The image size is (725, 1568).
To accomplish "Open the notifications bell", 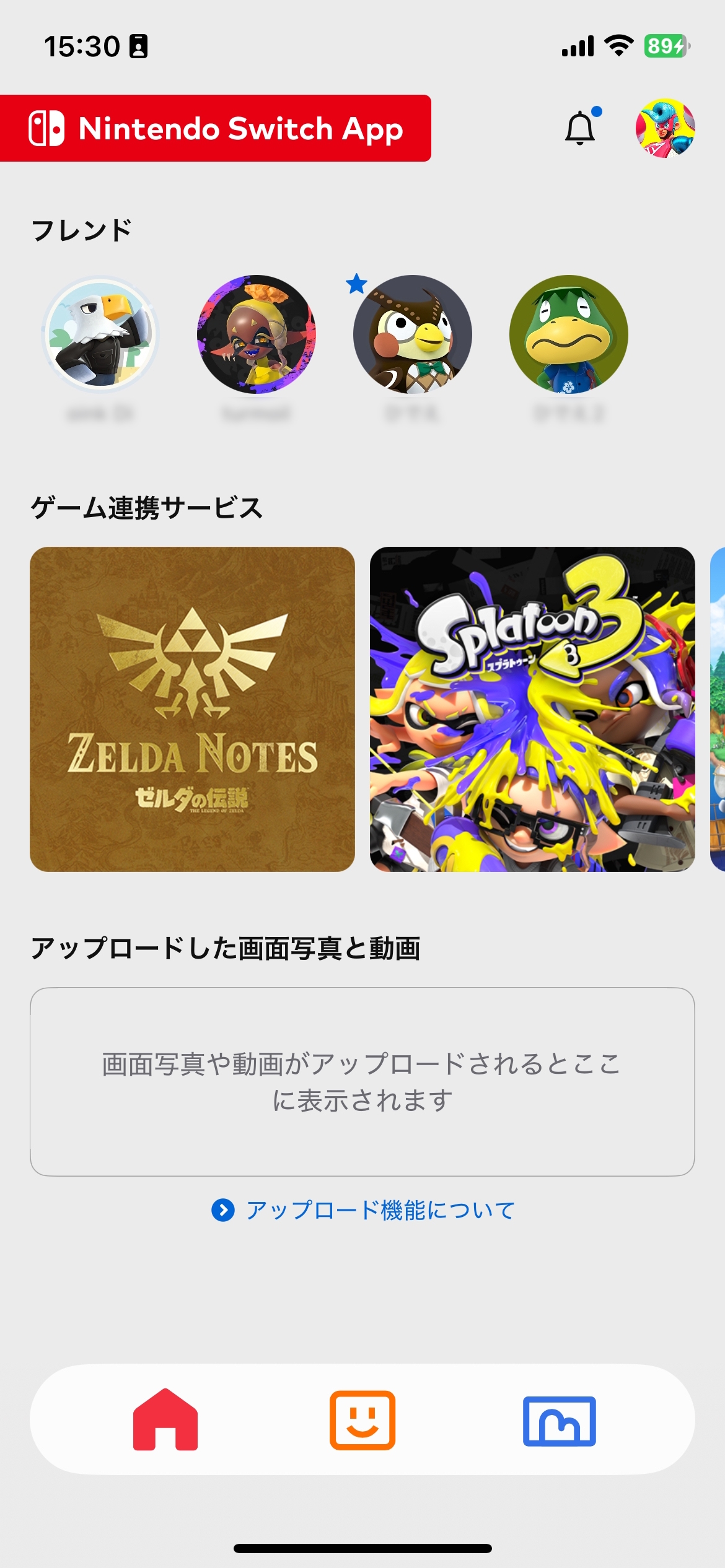I will coord(580,128).
